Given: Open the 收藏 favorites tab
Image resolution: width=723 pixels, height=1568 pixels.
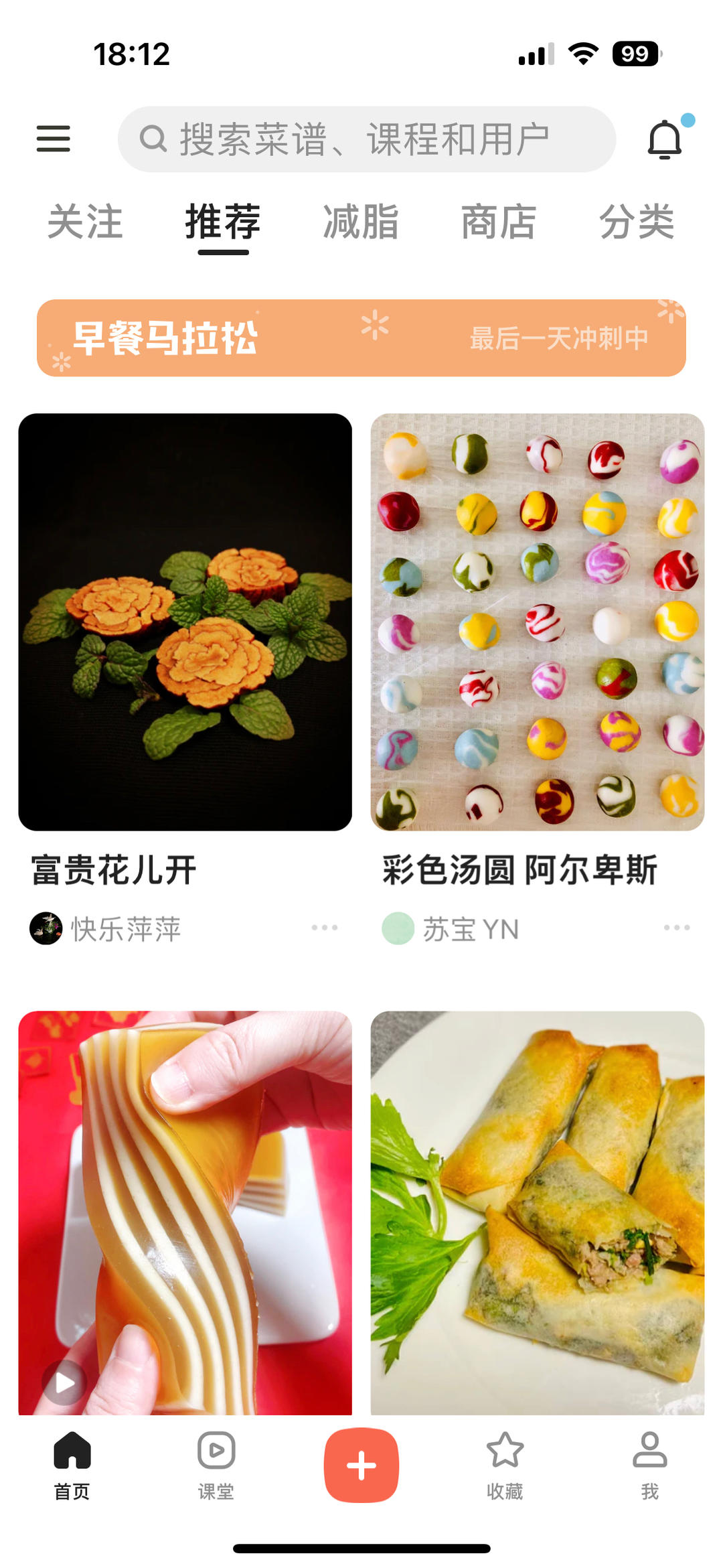Looking at the screenshot, I should [x=505, y=1465].
